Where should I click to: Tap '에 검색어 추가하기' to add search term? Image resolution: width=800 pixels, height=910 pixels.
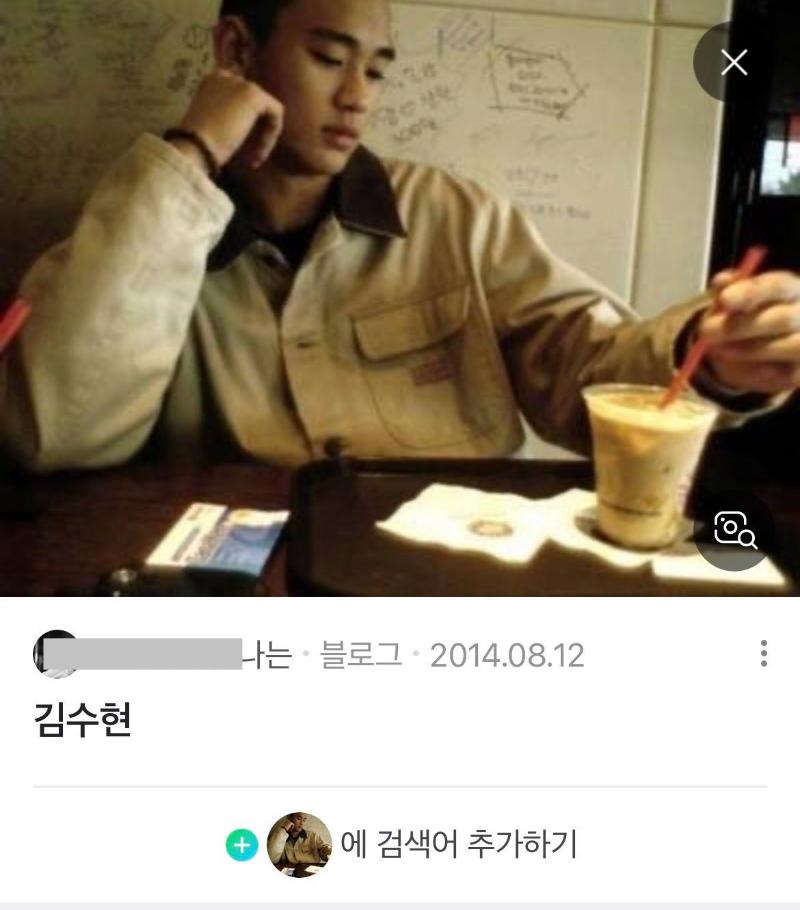tap(459, 845)
